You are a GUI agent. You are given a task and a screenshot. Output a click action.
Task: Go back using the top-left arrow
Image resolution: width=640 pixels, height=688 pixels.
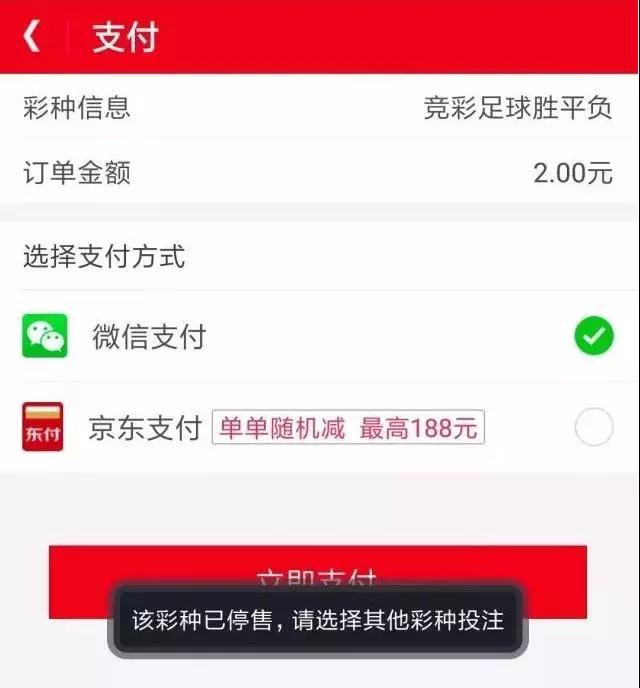click(32, 37)
